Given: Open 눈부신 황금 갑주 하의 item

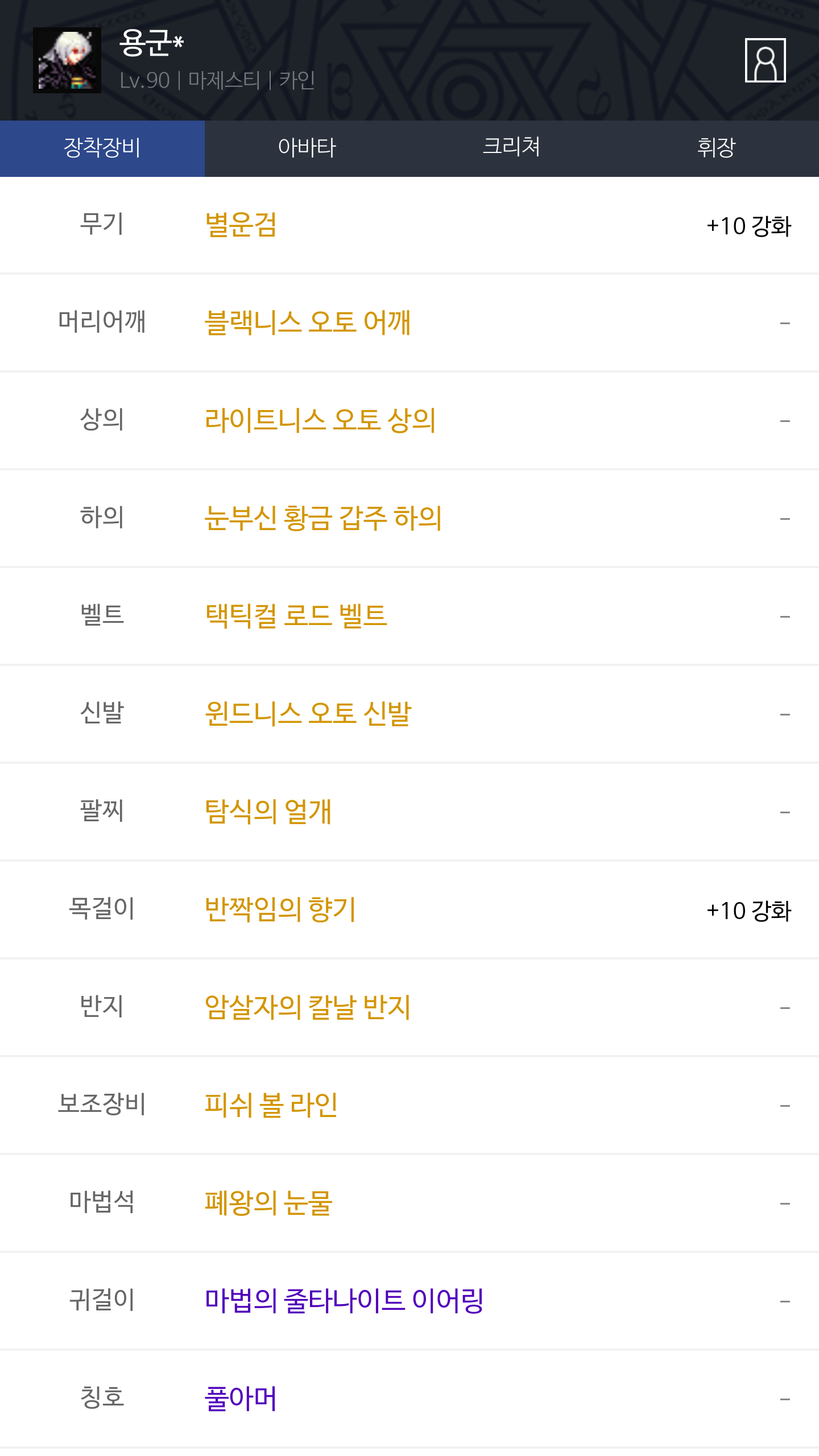Looking at the screenshot, I should [323, 518].
